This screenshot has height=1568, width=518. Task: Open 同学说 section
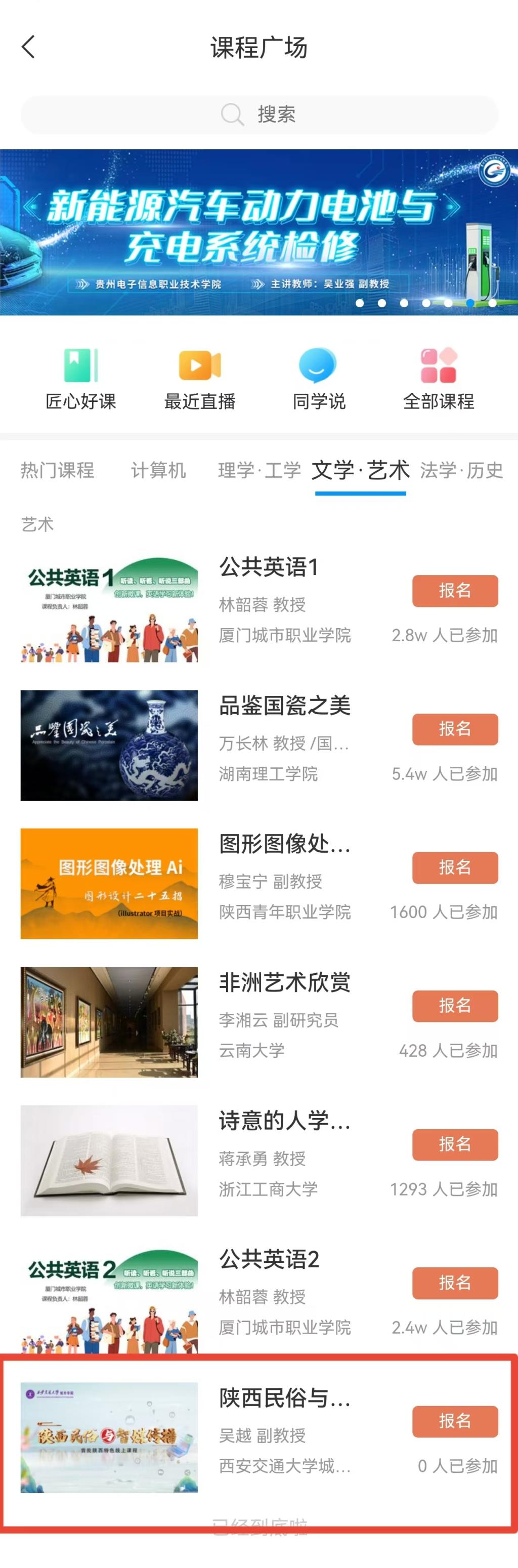[318, 379]
